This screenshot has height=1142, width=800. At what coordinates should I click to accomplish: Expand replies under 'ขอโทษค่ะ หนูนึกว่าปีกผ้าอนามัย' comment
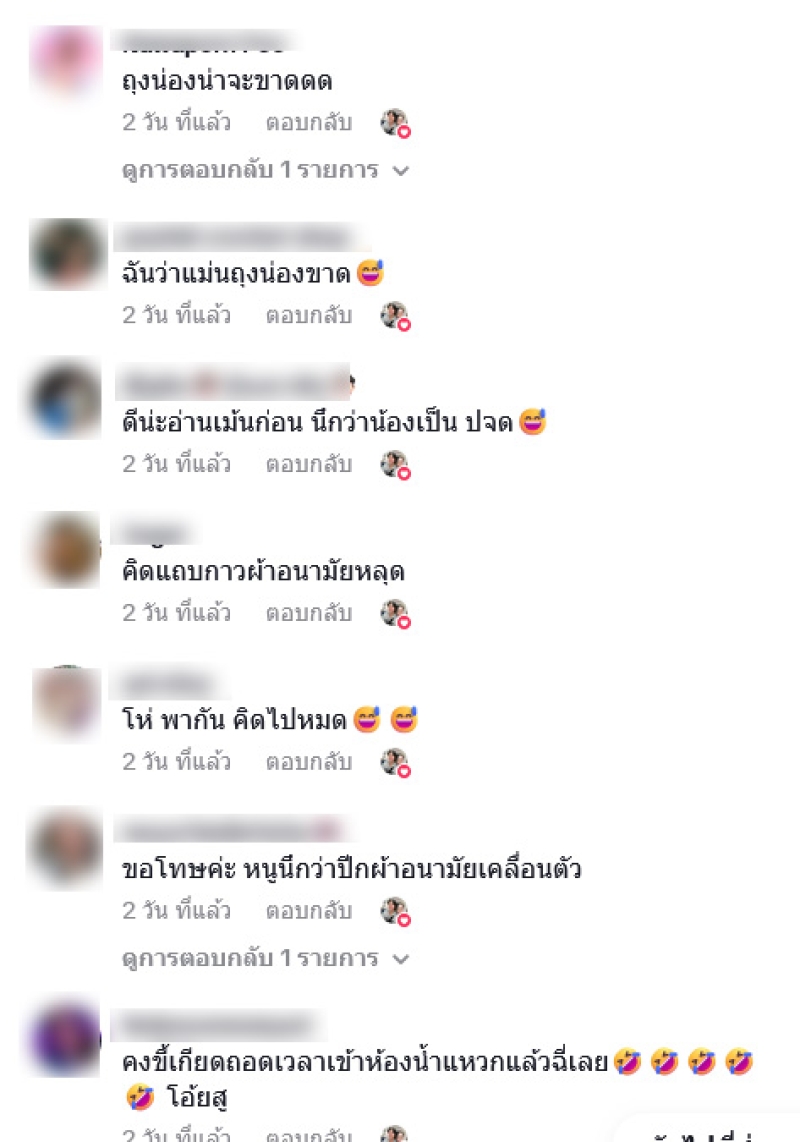pyautogui.click(x=264, y=958)
